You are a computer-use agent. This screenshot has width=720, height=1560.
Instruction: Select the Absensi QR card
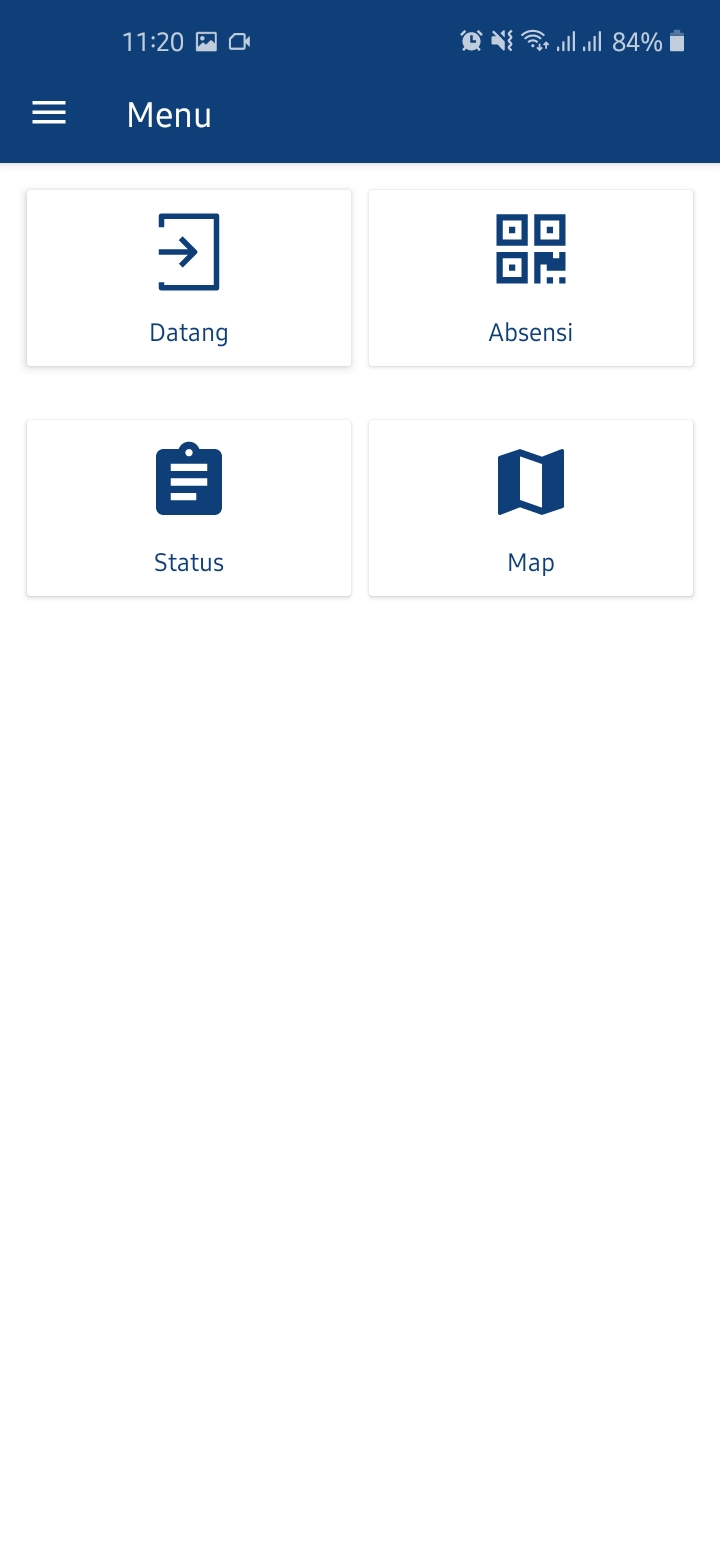531,278
